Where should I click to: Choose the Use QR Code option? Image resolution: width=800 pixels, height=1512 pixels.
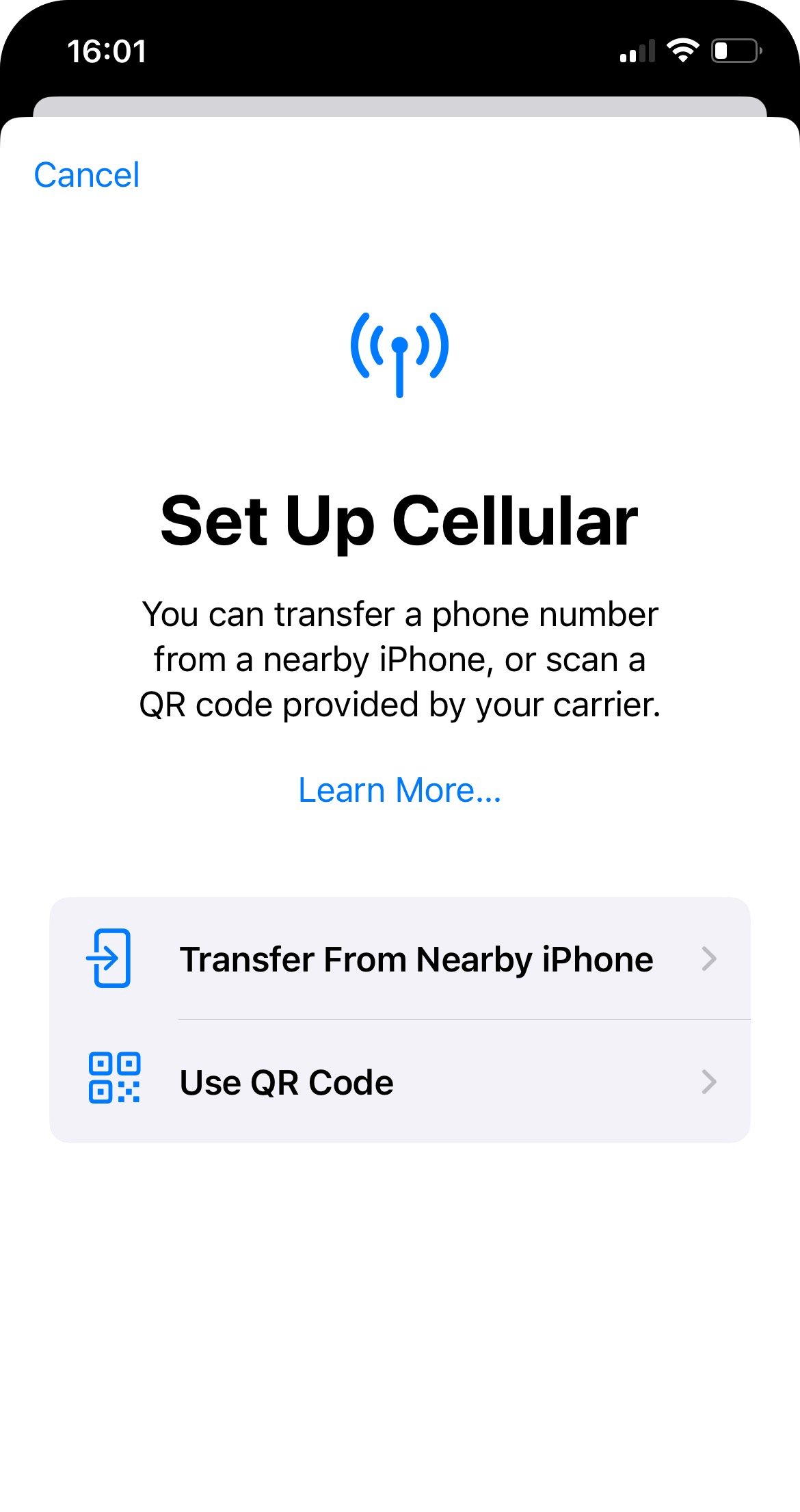[399, 1082]
